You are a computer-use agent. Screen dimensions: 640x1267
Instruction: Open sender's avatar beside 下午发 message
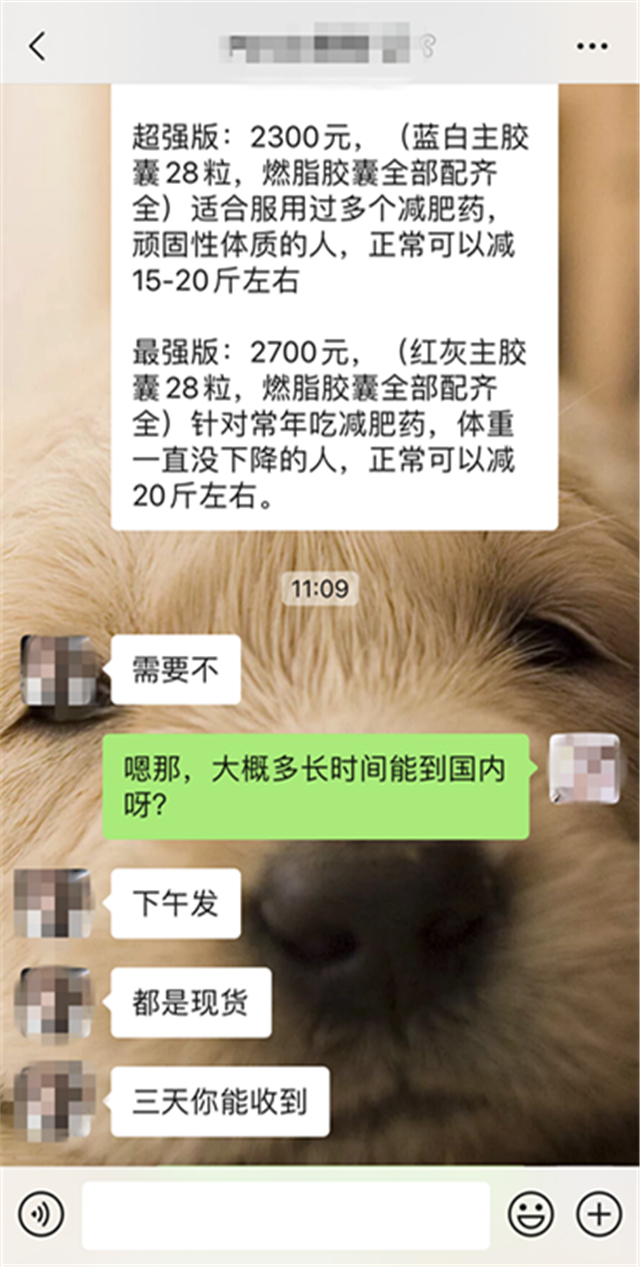[53, 903]
